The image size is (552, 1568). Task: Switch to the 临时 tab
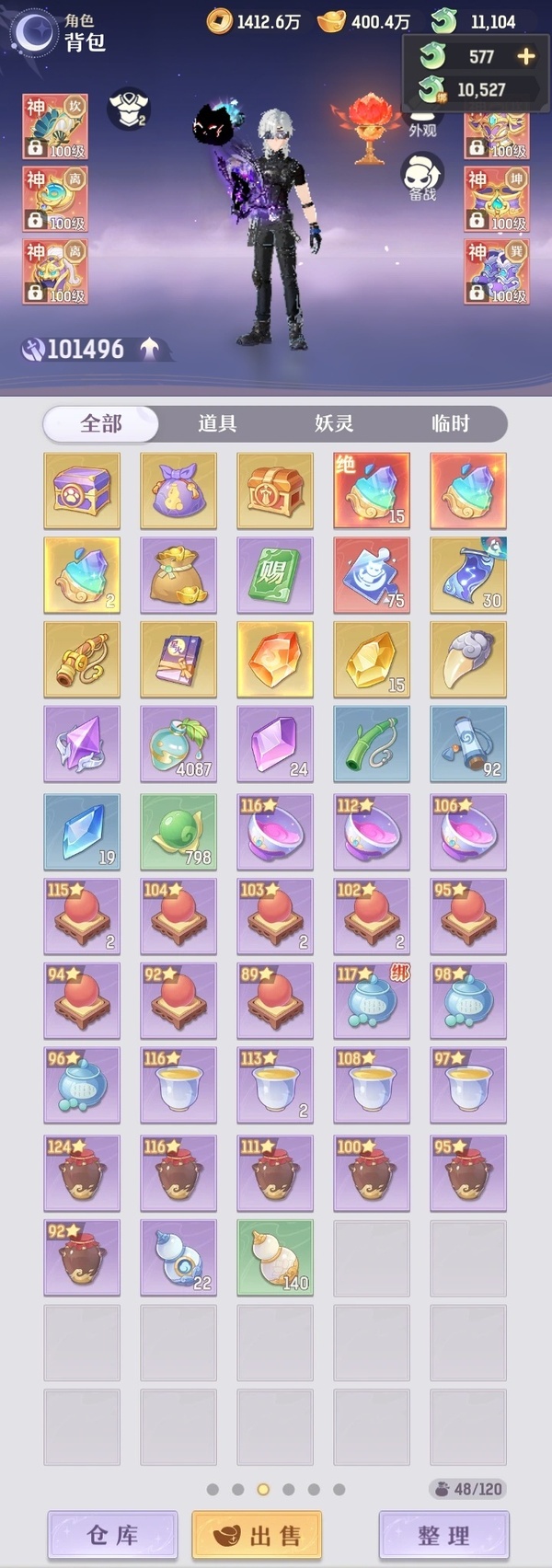(450, 423)
